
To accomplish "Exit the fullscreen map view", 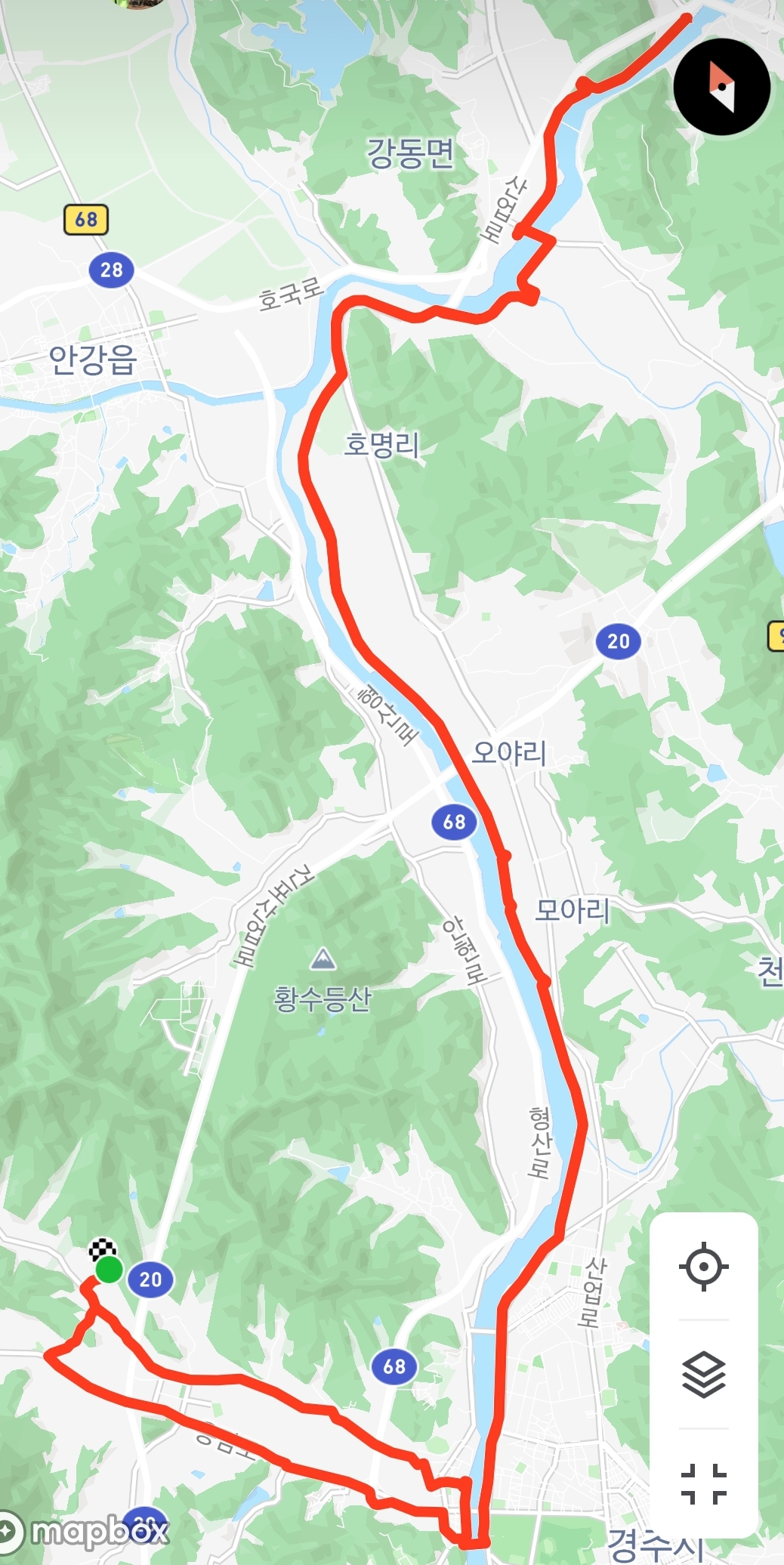I will point(703,1483).
